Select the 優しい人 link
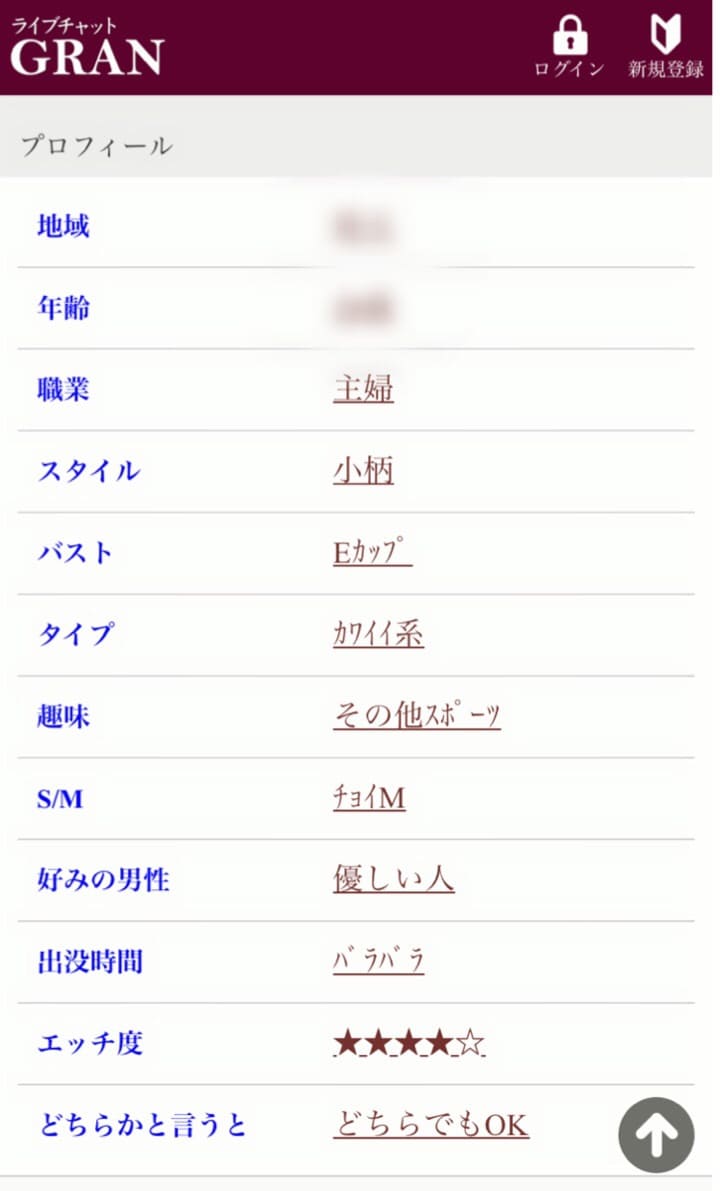 393,879
